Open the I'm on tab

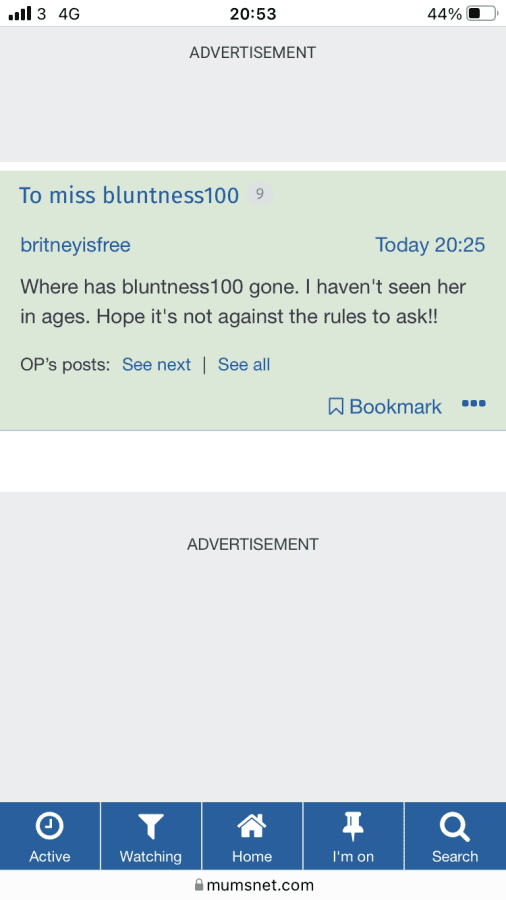coord(353,836)
